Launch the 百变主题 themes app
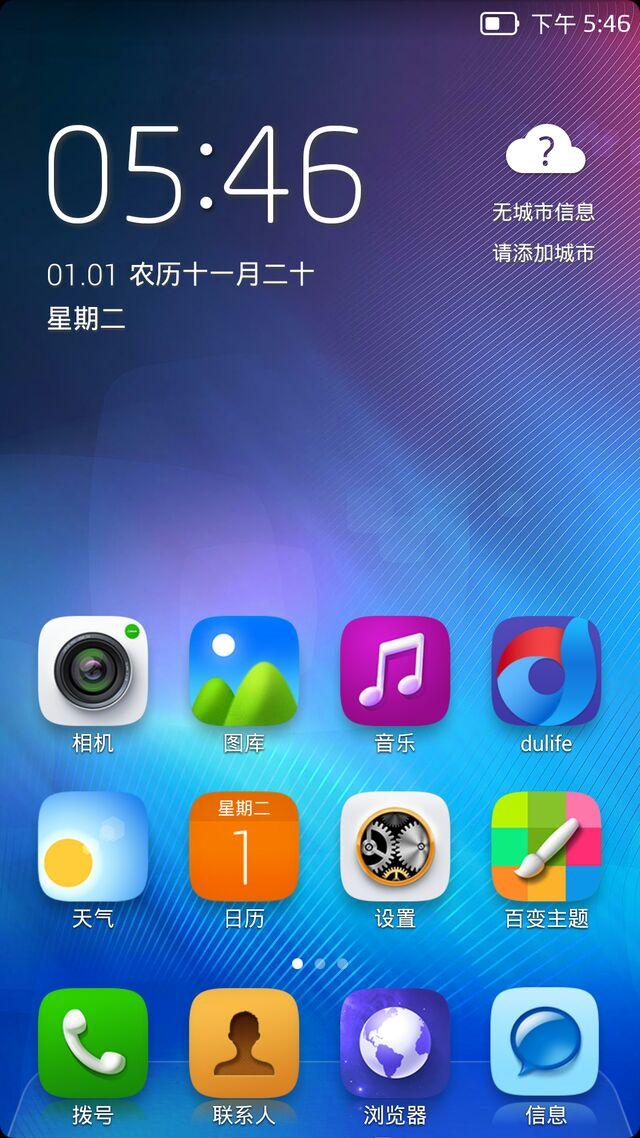 click(546, 846)
